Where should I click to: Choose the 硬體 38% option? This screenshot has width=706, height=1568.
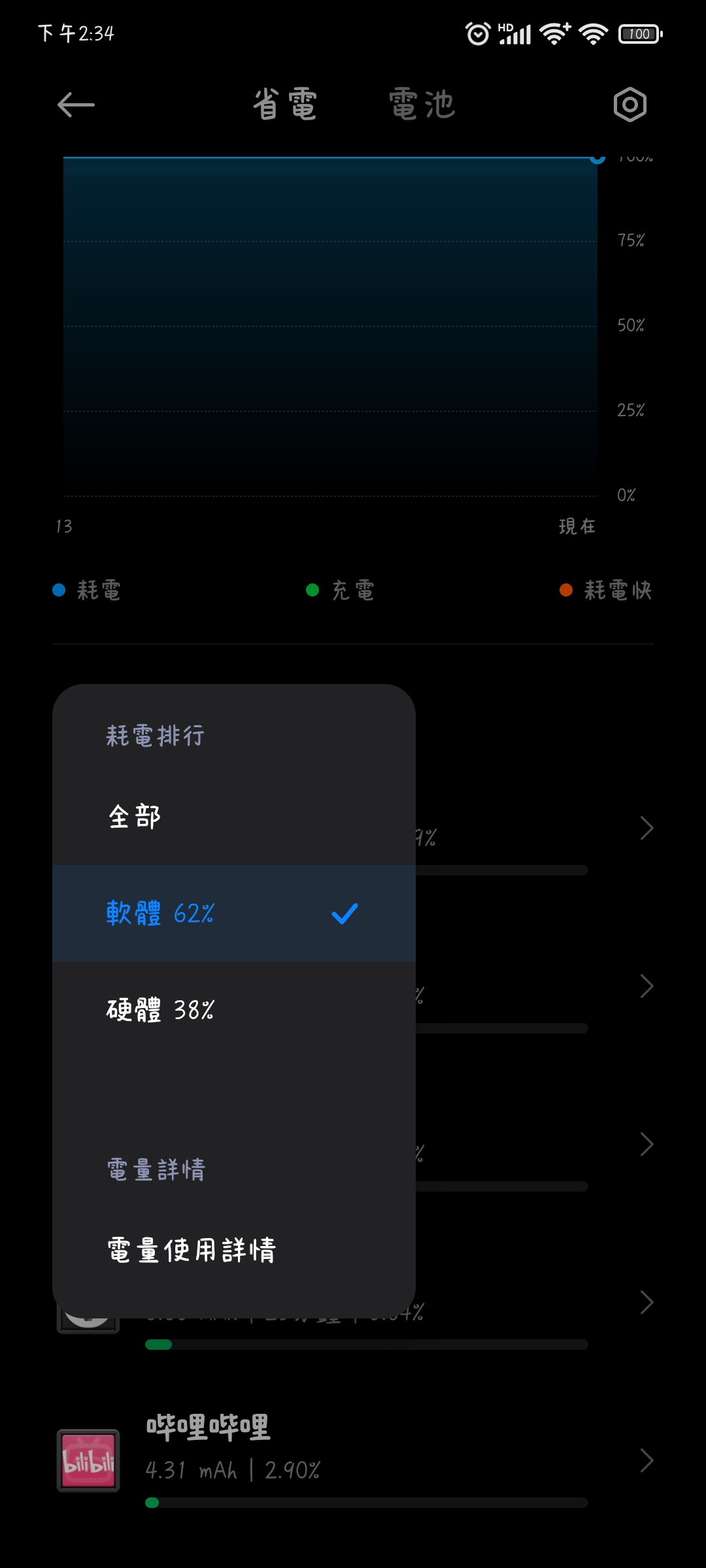point(233,1010)
